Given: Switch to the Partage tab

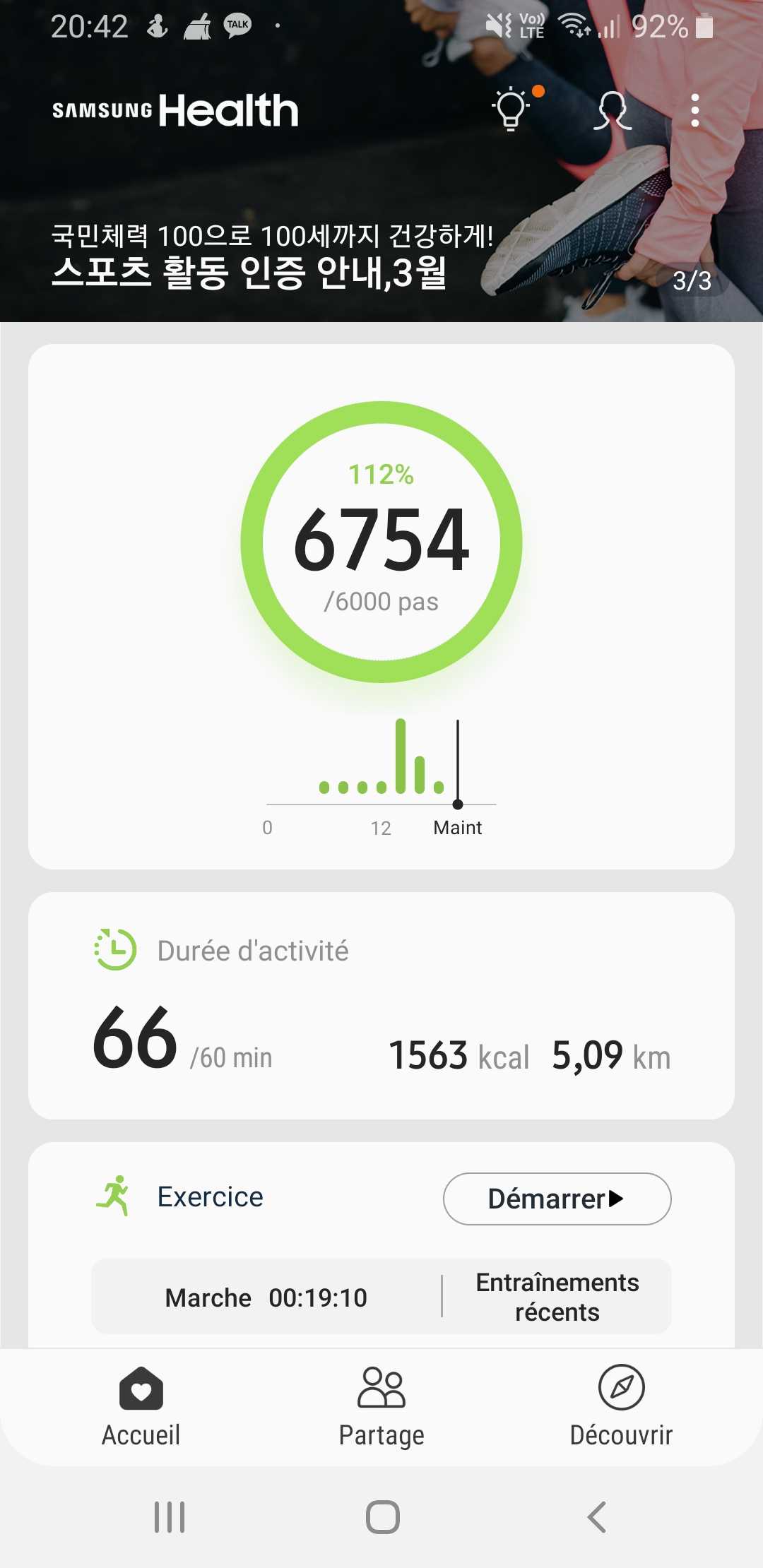Looking at the screenshot, I should coord(381,1407).
